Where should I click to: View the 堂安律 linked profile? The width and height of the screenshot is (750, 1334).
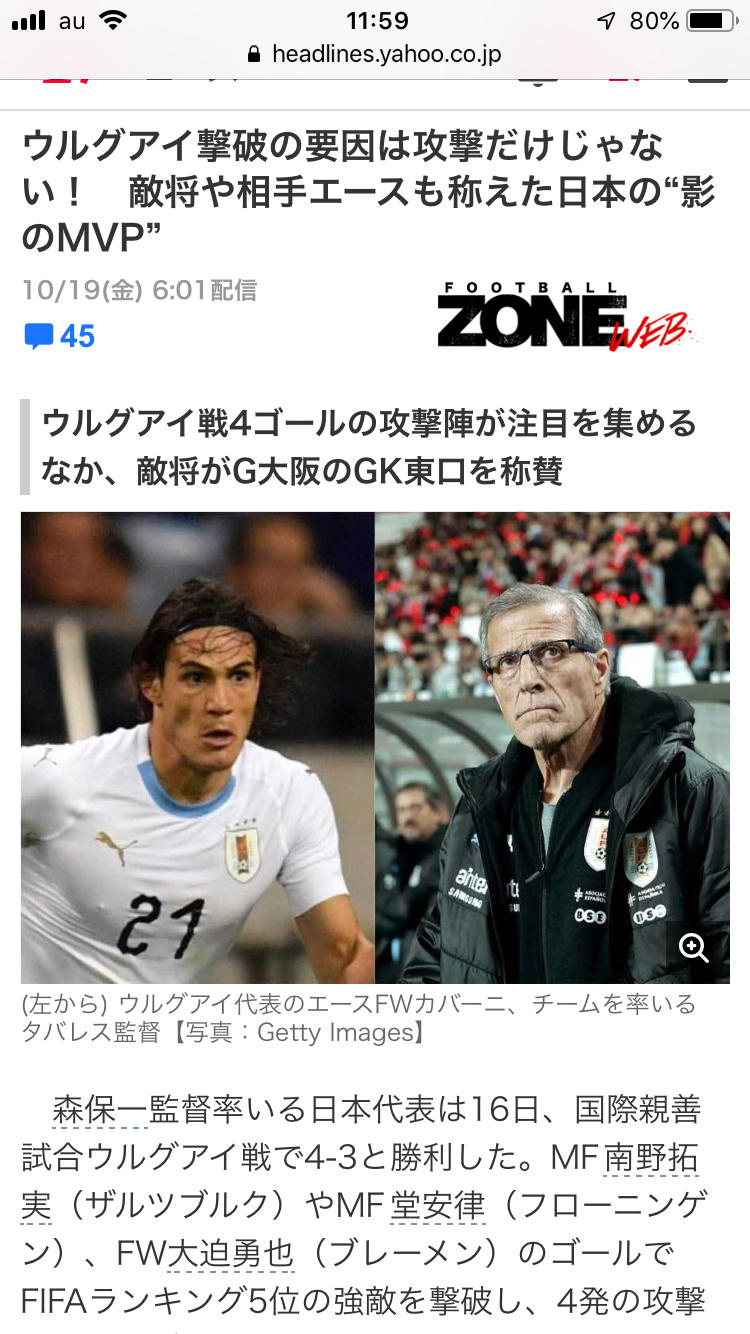(438, 1206)
